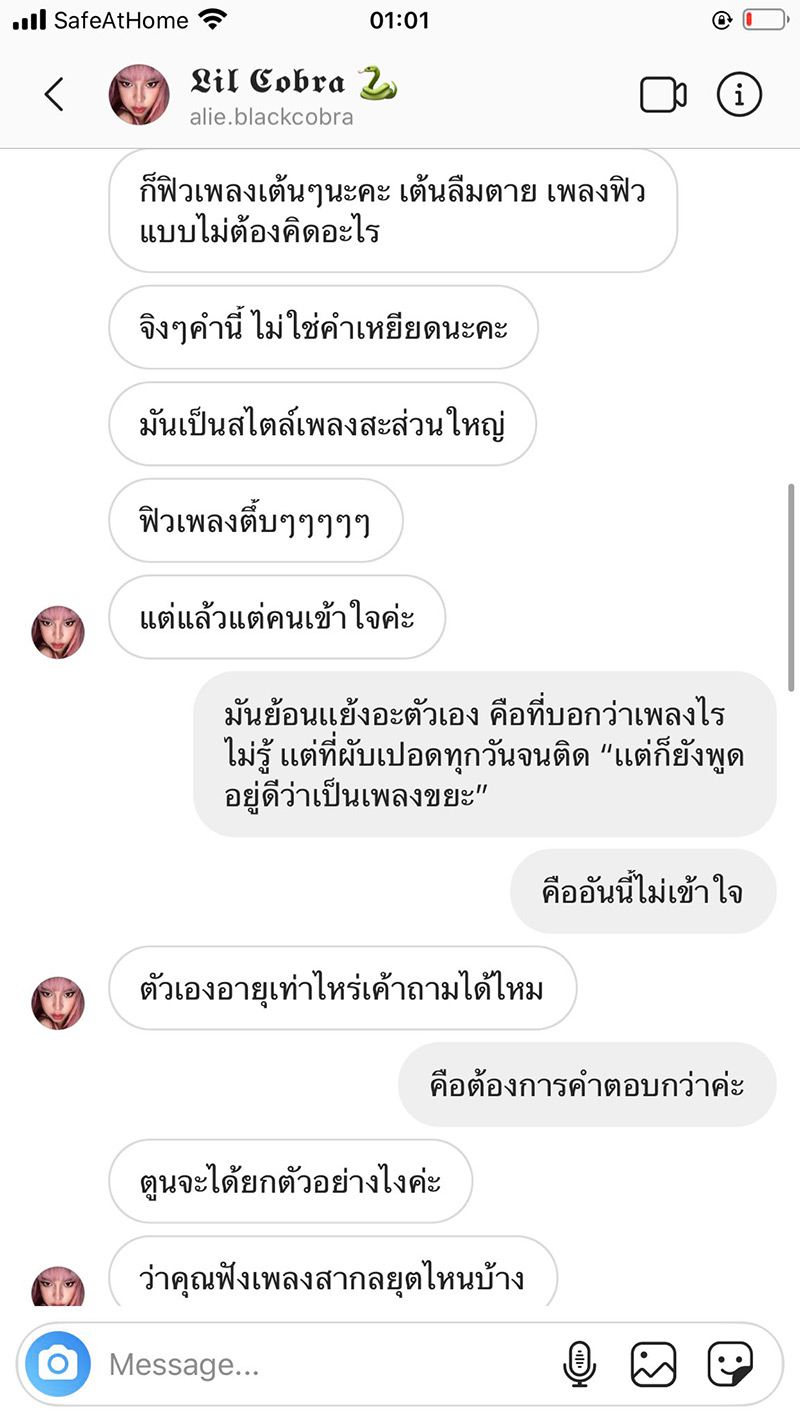The image size is (800, 1422).
Task: Tap the back arrow to leave the chat
Action: [x=53, y=94]
